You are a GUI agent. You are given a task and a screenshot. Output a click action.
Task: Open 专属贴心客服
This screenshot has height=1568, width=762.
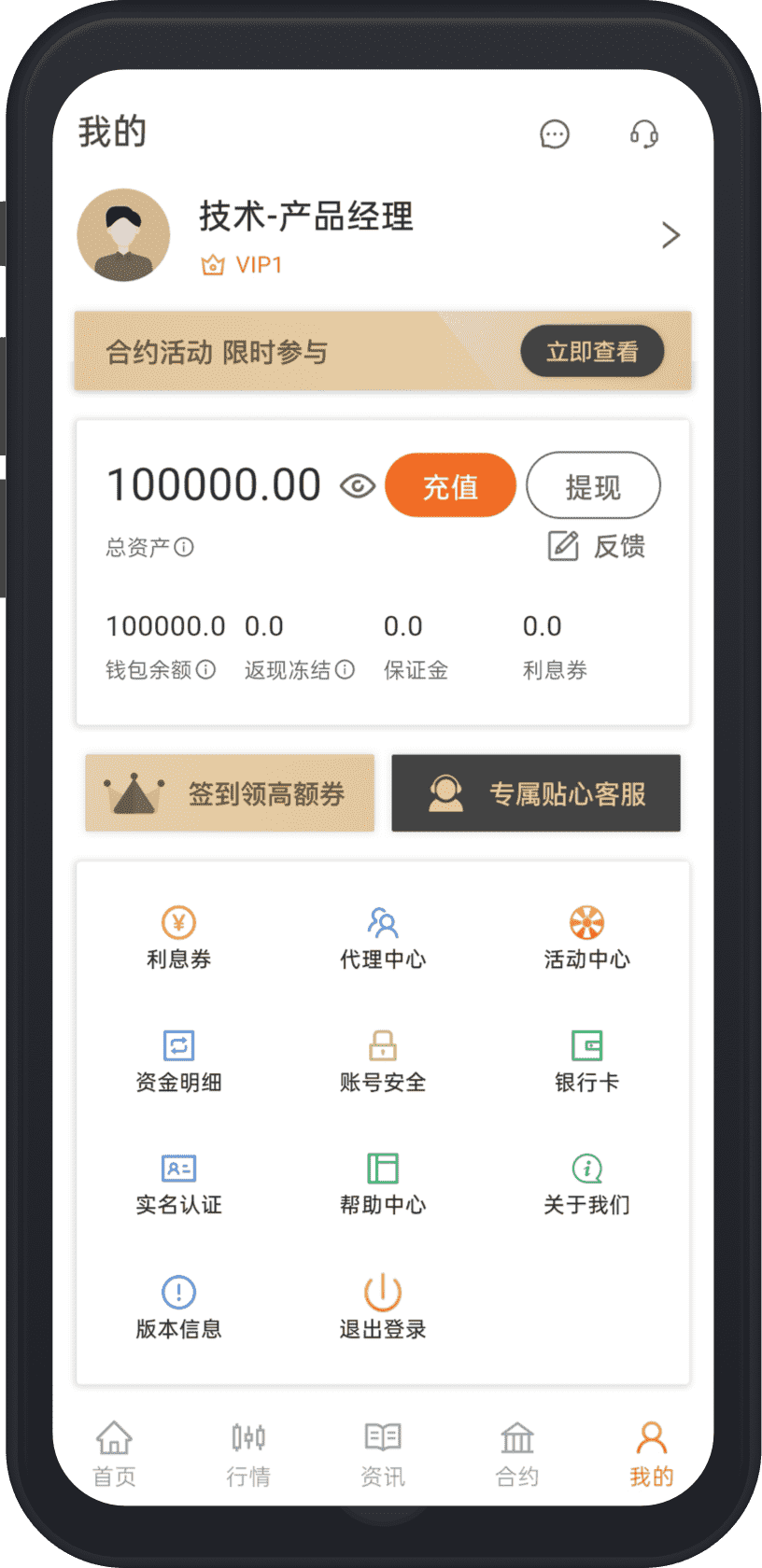point(536,793)
